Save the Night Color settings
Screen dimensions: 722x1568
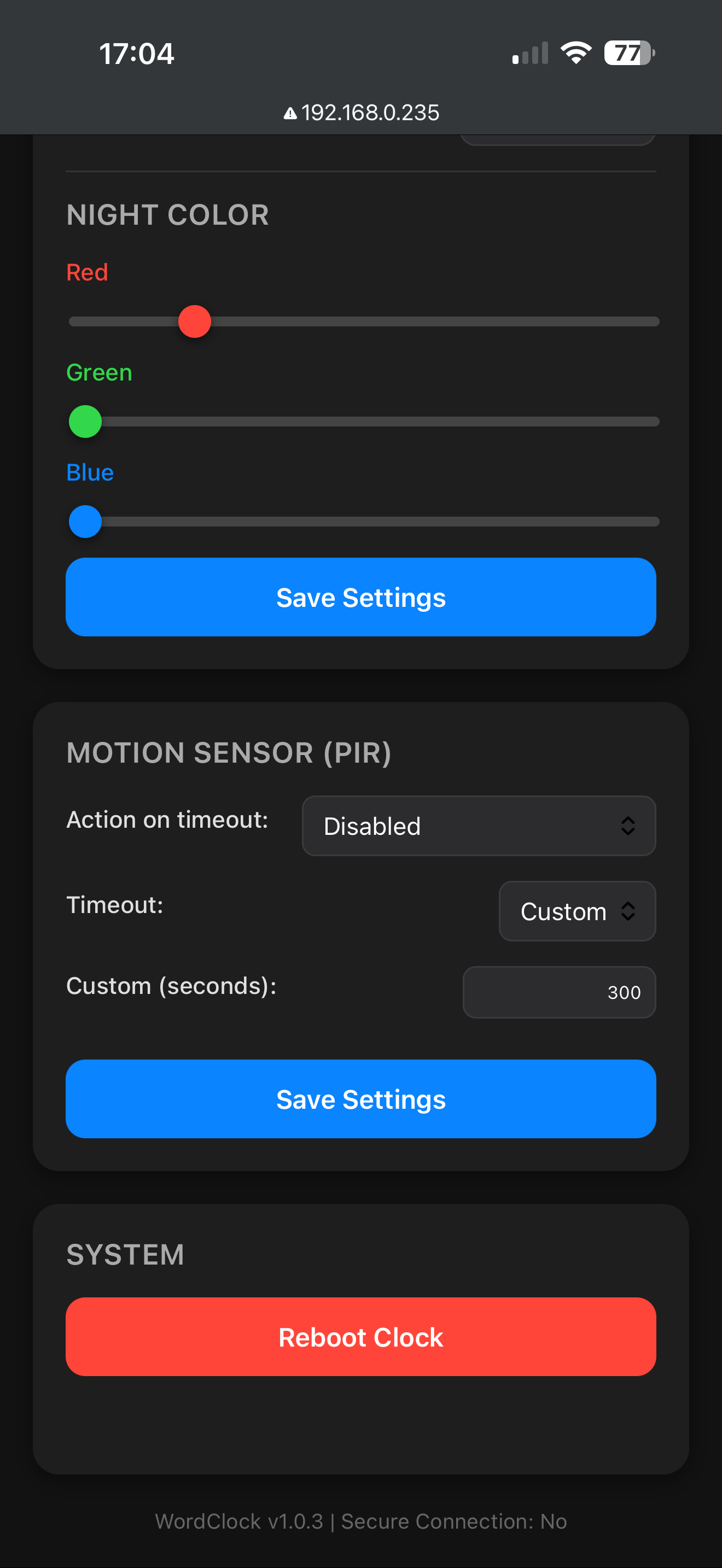click(360, 597)
